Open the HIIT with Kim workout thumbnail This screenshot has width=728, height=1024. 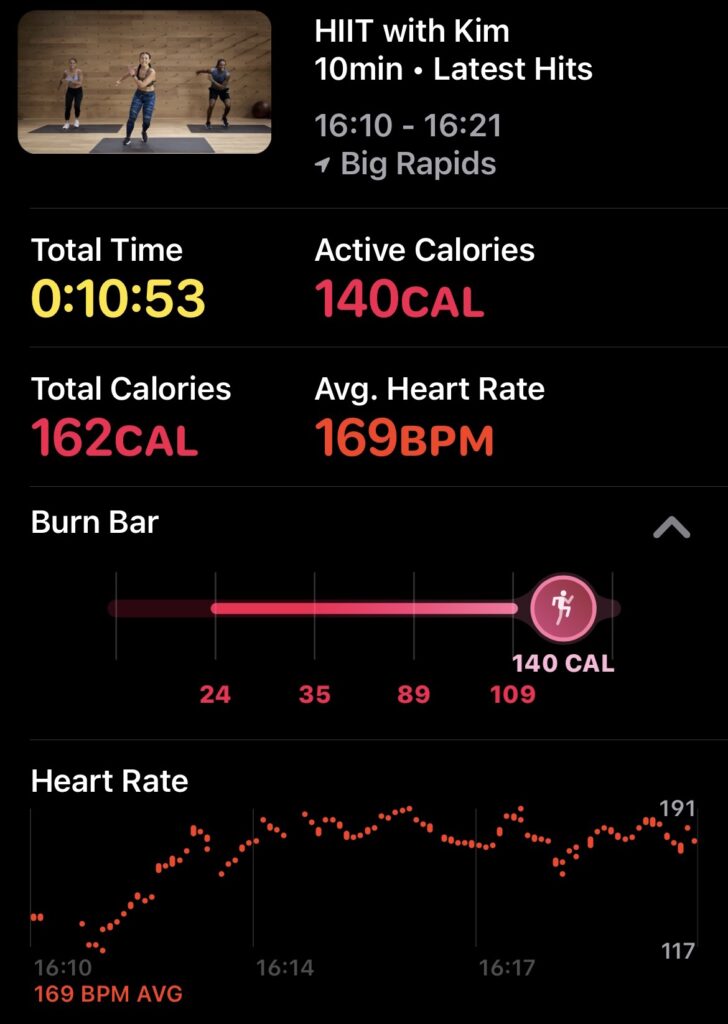144,82
